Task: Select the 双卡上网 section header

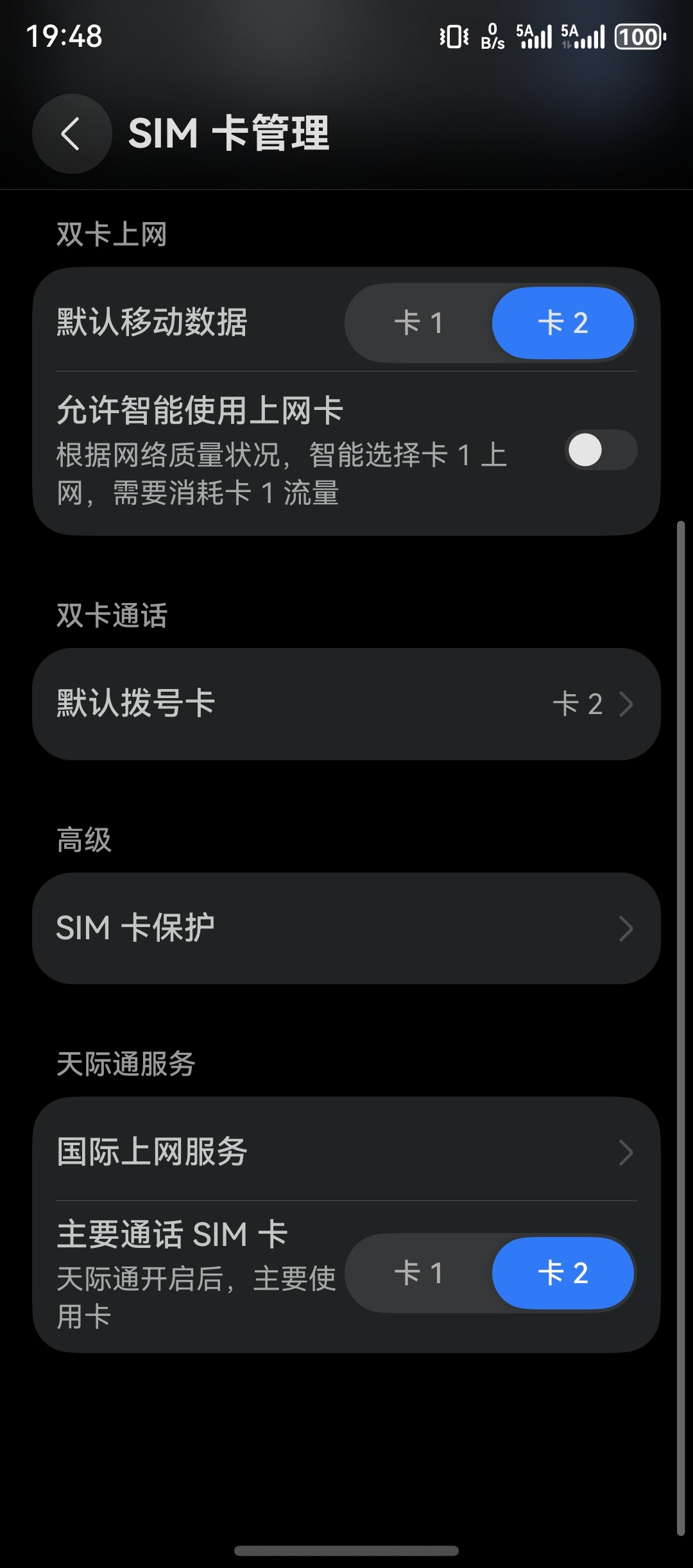Action: point(110,234)
